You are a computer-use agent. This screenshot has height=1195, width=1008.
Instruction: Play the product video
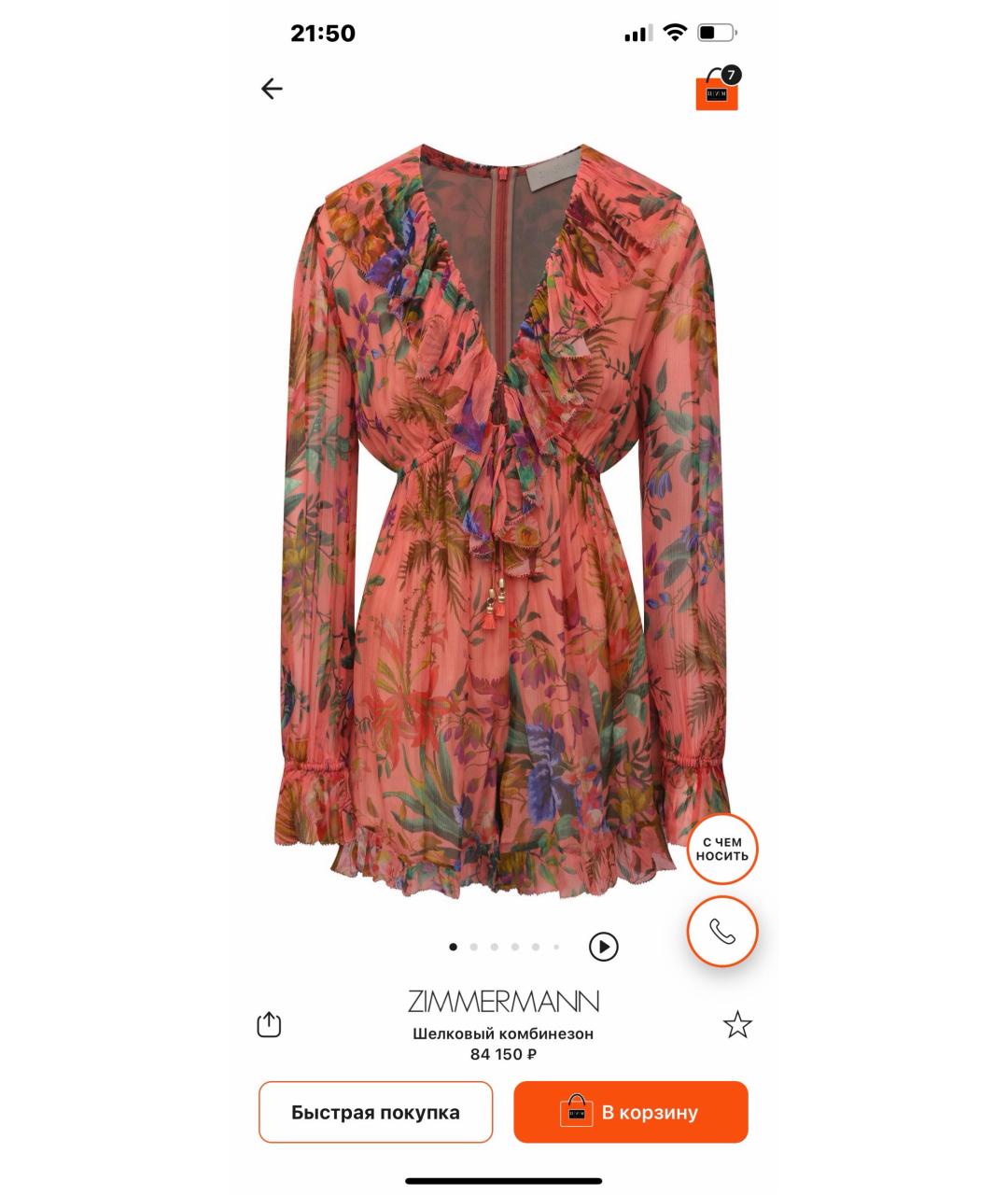[x=604, y=947]
